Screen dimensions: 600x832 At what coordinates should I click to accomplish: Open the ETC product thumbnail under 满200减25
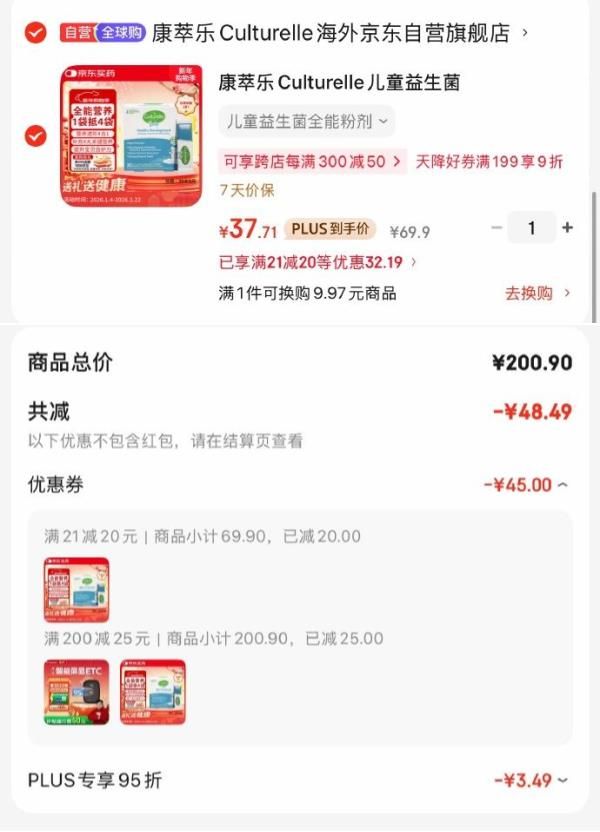point(76,692)
